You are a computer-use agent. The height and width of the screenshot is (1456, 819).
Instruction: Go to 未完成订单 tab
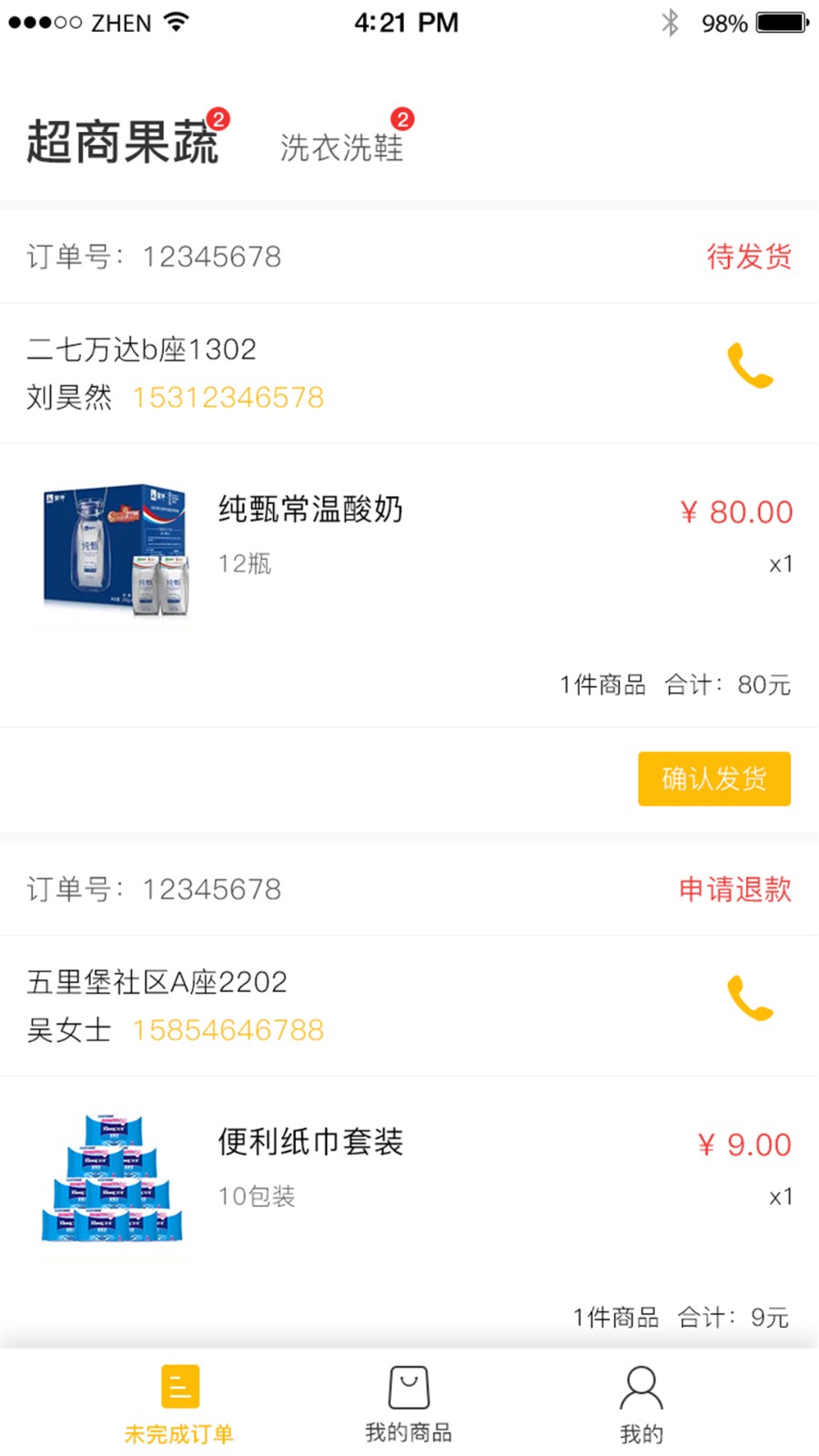pyautogui.click(x=179, y=1405)
